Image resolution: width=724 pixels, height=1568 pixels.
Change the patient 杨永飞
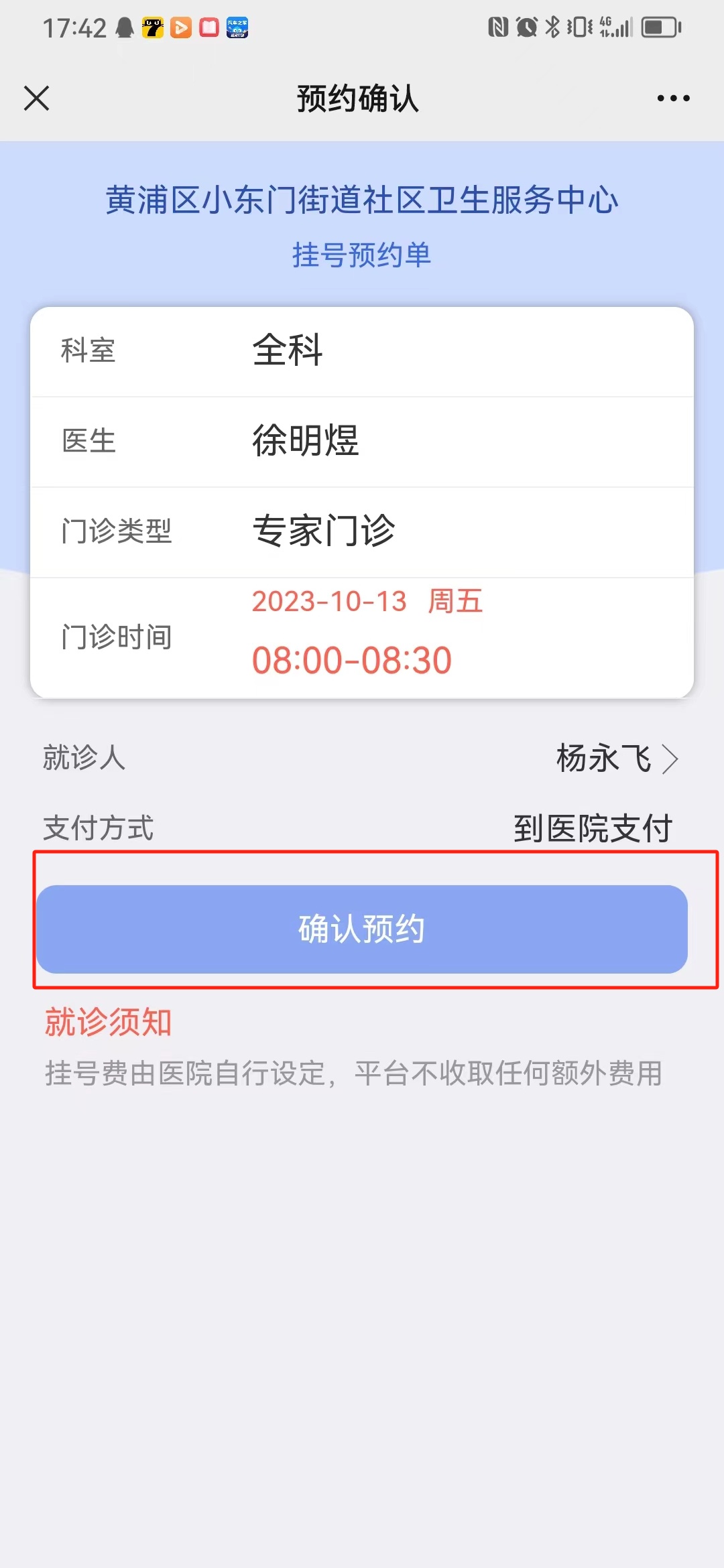click(x=617, y=759)
